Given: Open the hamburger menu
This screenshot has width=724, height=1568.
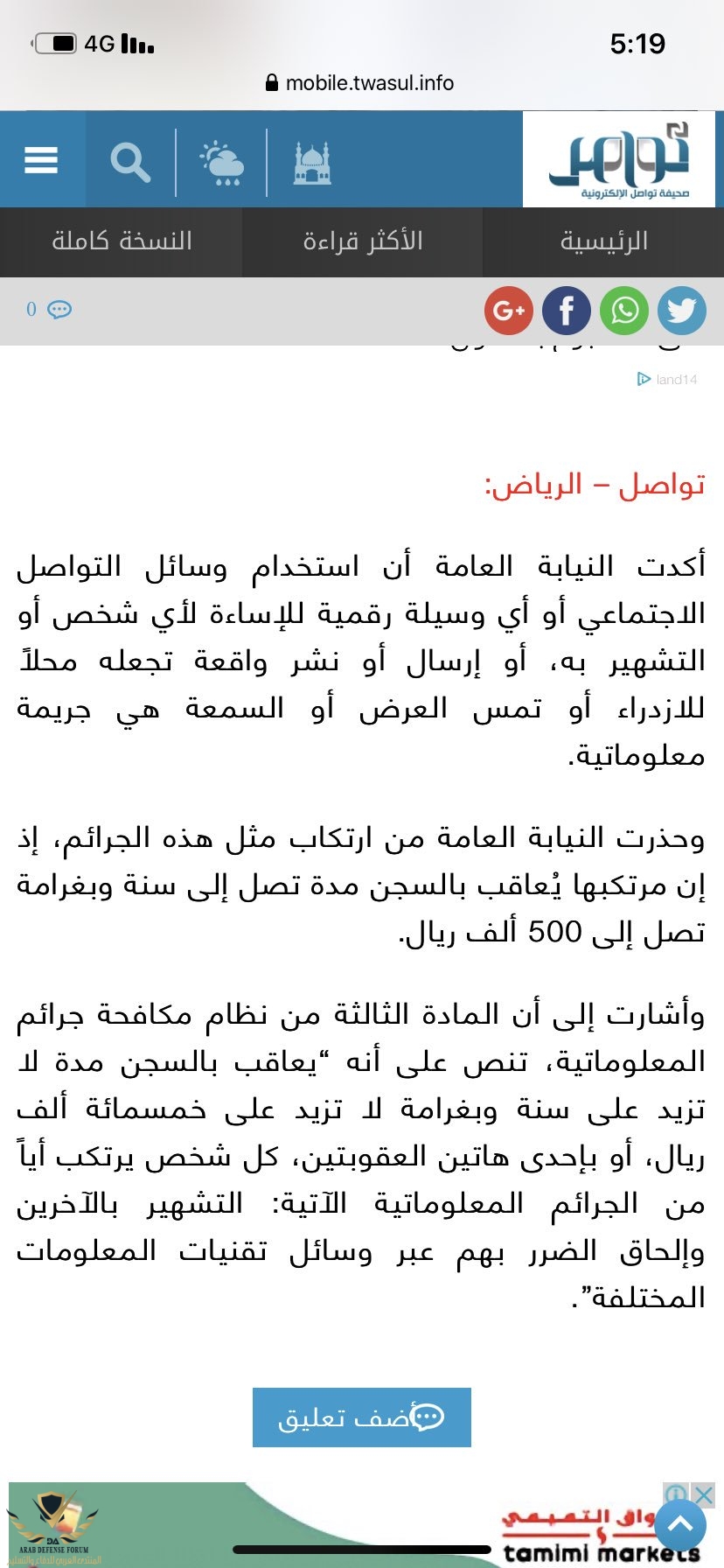Looking at the screenshot, I should coord(41,160).
